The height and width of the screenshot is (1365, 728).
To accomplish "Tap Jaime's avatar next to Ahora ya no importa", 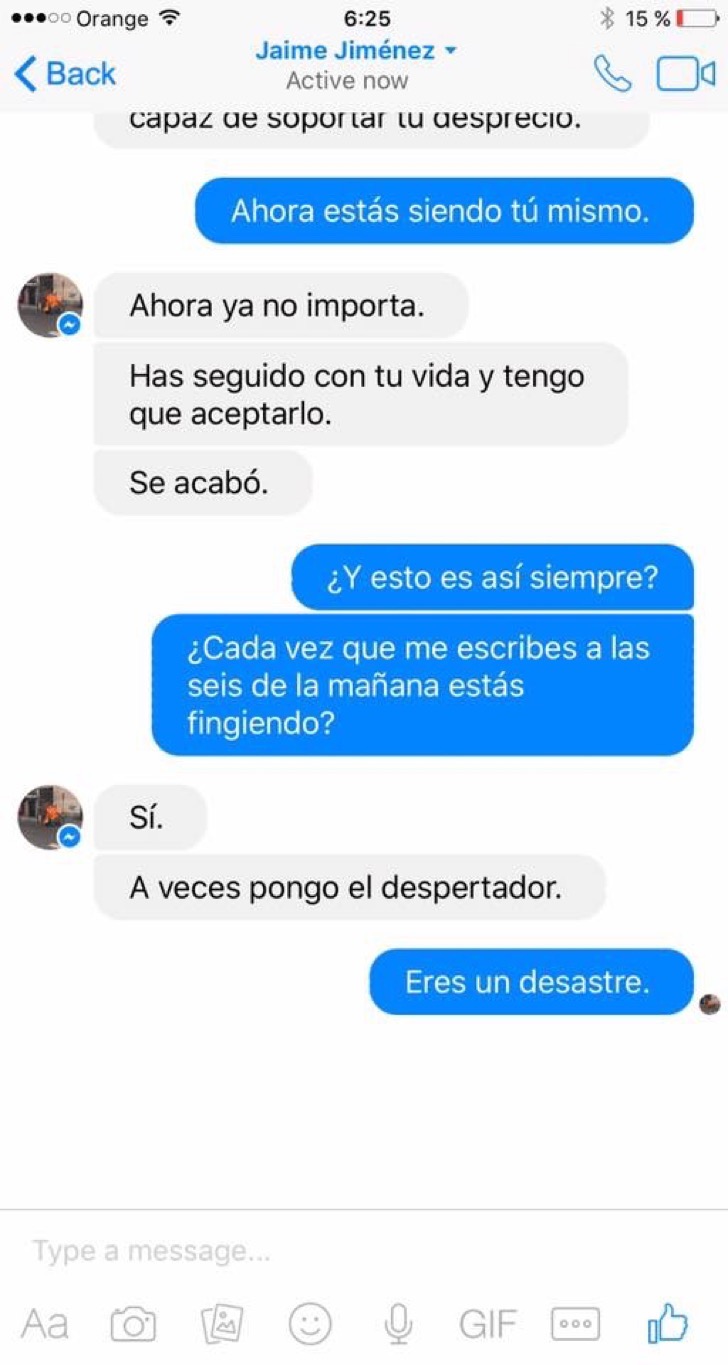I will click(50, 305).
